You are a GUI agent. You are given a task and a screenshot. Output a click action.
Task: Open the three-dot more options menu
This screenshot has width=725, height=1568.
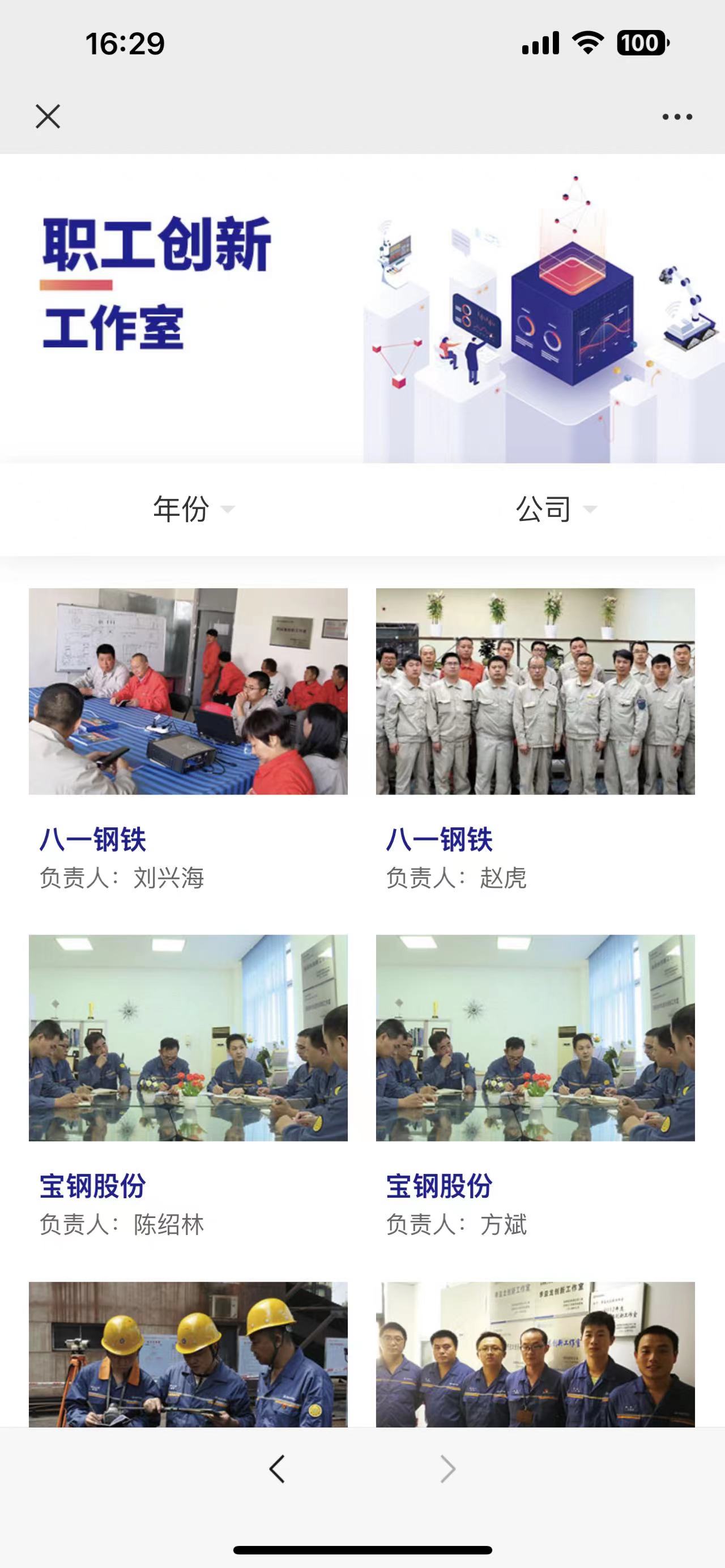(677, 117)
